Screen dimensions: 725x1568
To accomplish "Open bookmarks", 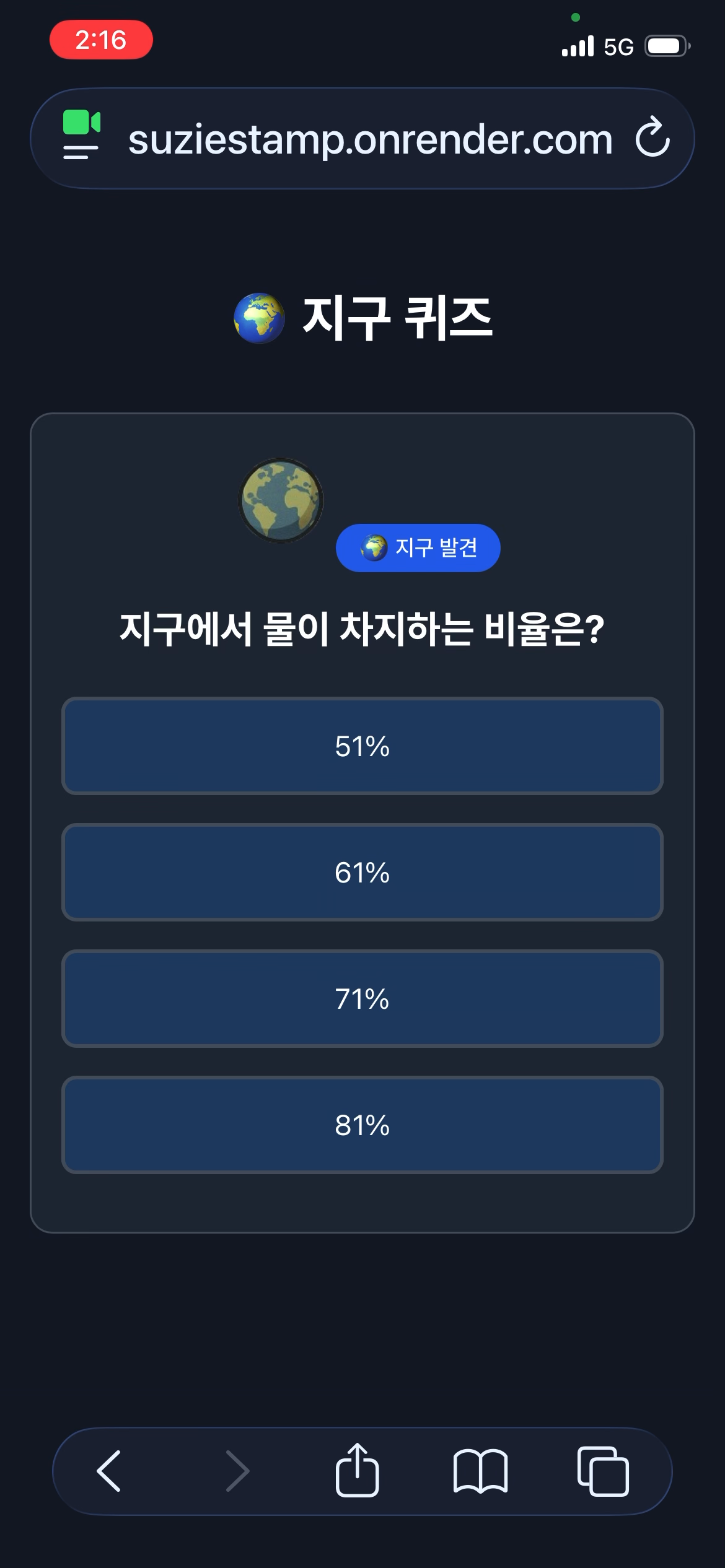I will pyautogui.click(x=480, y=1471).
